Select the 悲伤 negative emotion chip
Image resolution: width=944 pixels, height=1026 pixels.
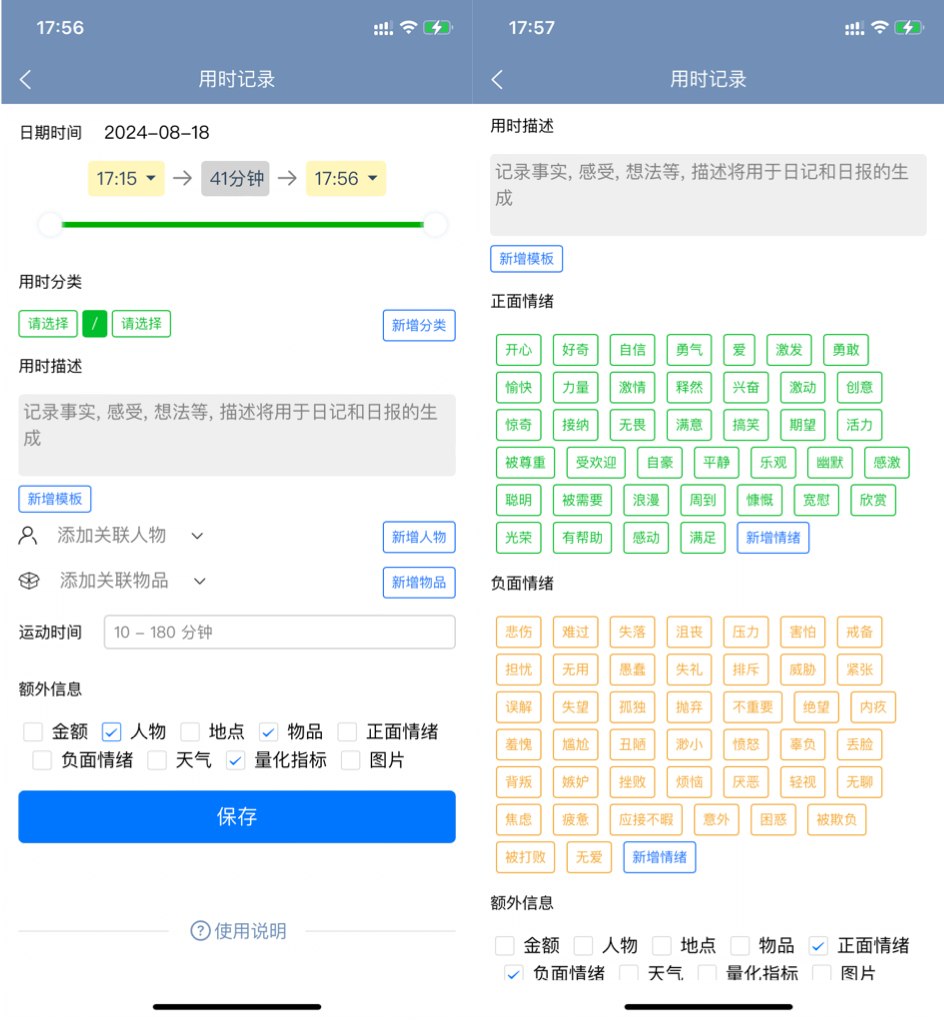coord(518,632)
